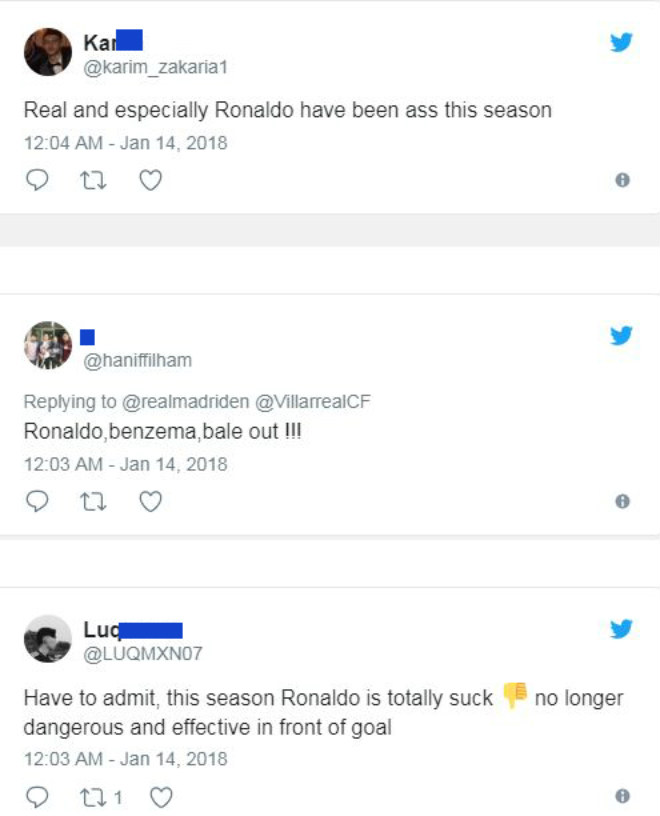Reply to haniffilham's tweet
The image size is (660, 816).
[37, 502]
